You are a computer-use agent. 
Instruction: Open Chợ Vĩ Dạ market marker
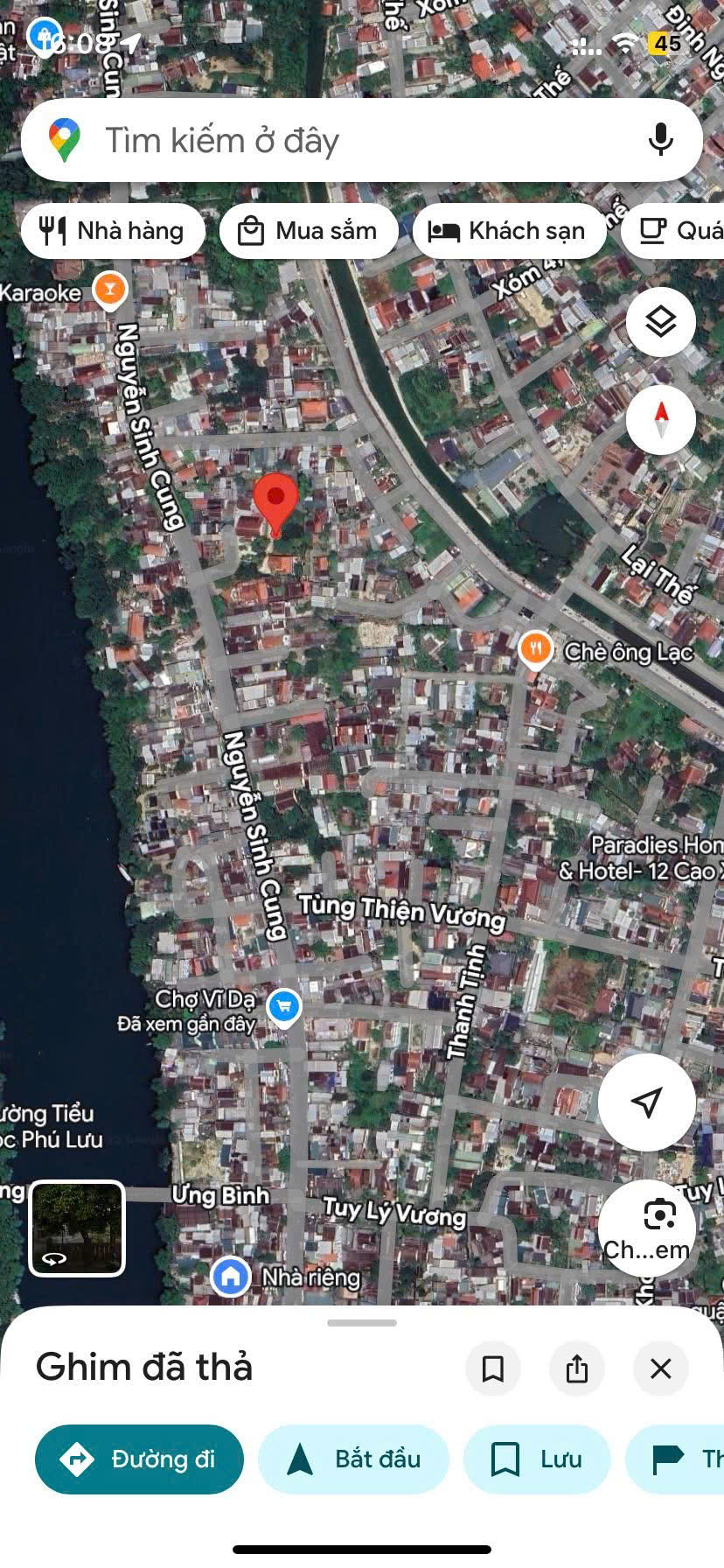pos(283,1006)
